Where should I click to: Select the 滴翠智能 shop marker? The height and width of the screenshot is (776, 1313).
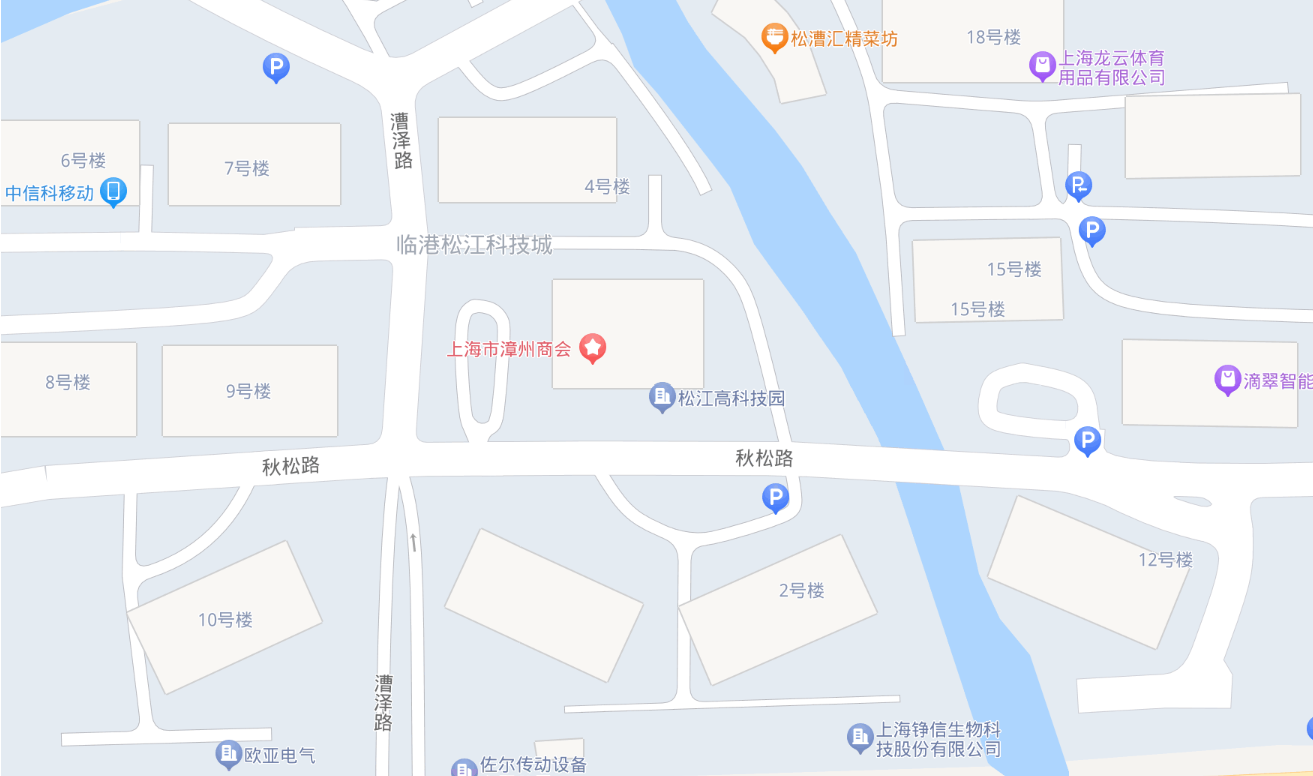[x=1226, y=380]
